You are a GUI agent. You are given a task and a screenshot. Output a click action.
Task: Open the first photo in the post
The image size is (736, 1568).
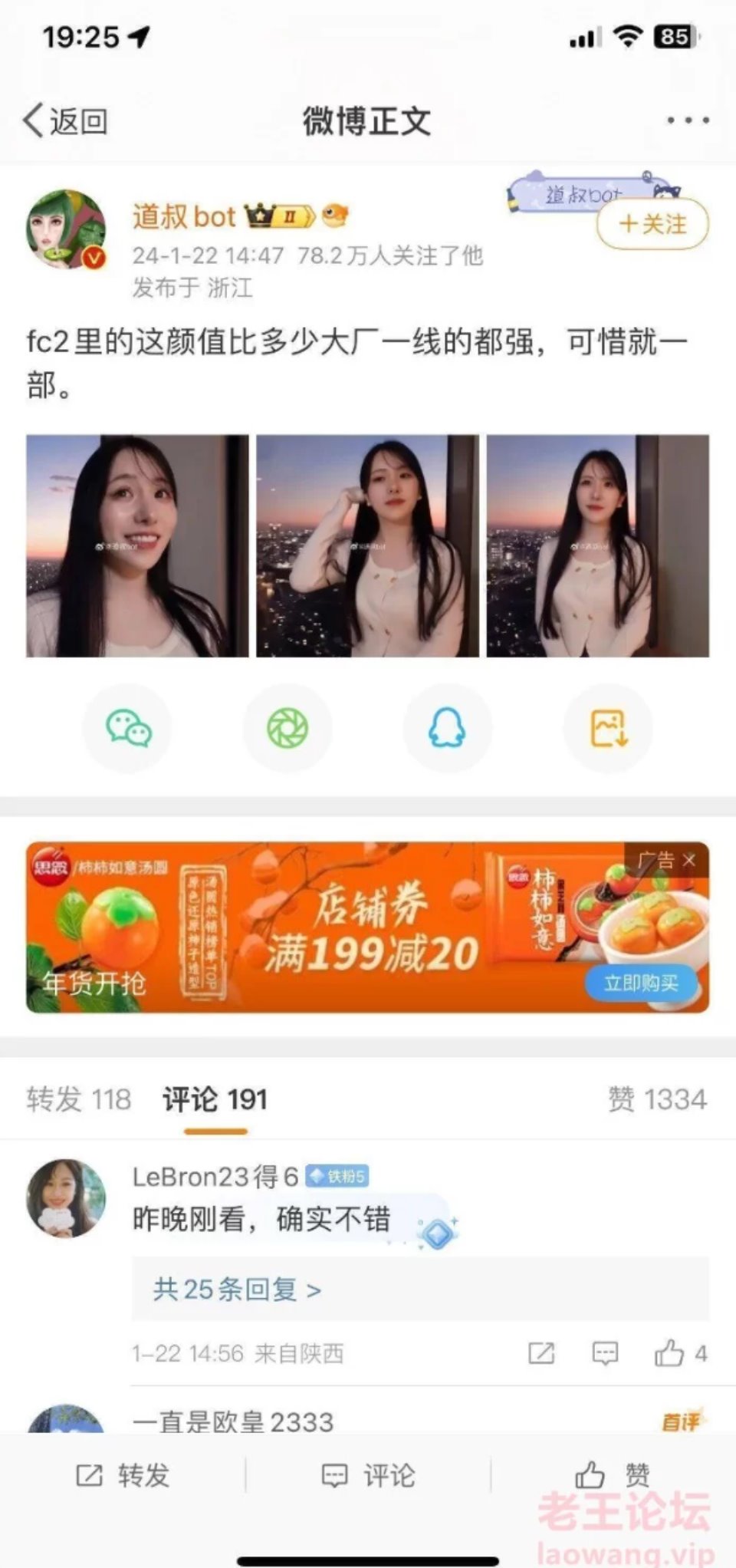137,545
